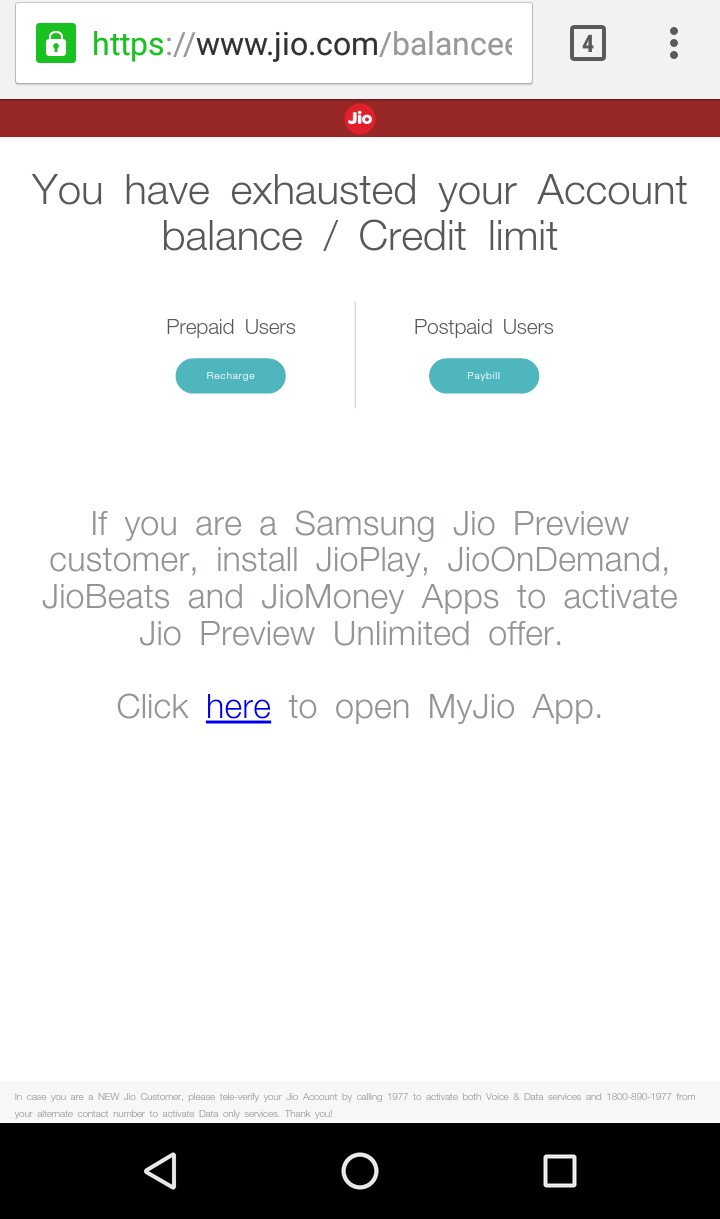View site security info via padlock
720x1219 pixels.
click(56, 44)
